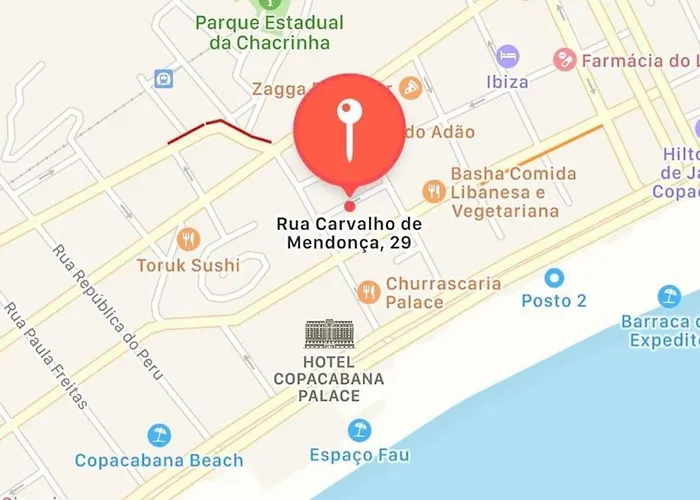Select the Churrascaria Palace marker
The image size is (700, 500).
coord(368,292)
